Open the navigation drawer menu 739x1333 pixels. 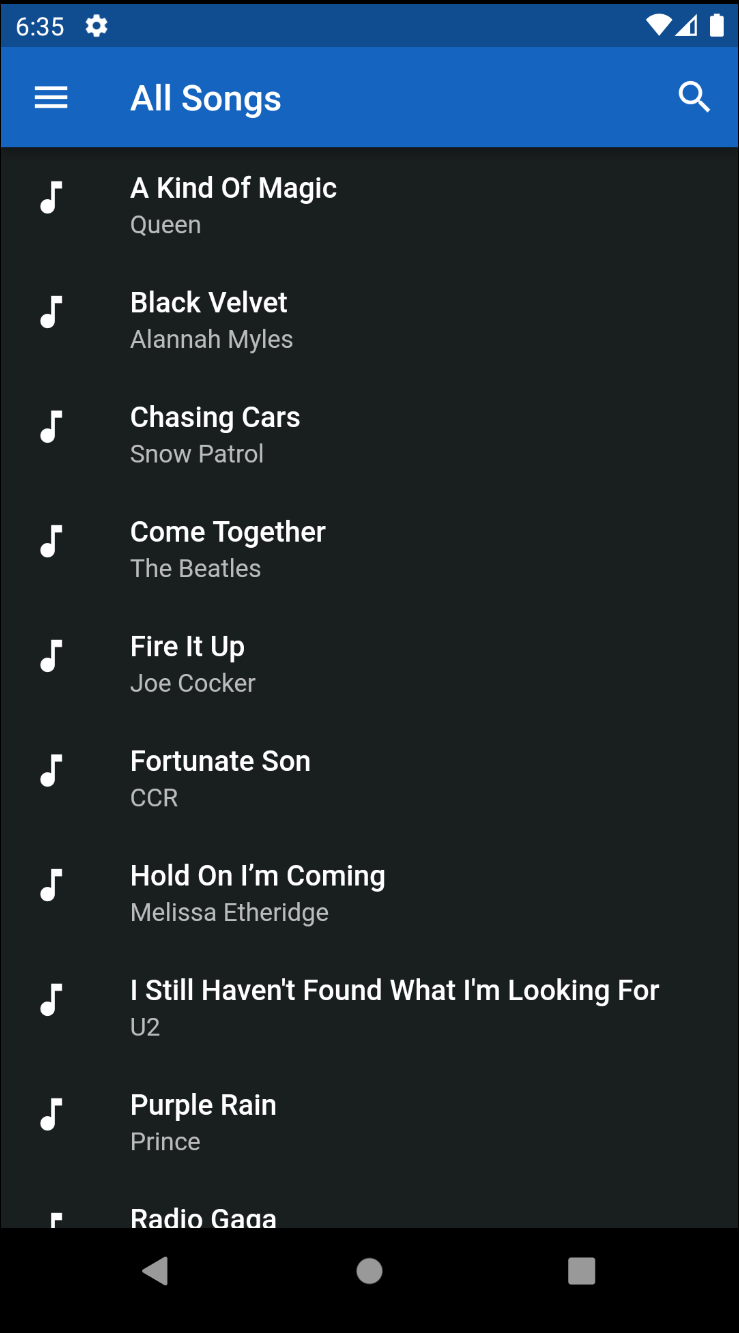click(x=51, y=97)
